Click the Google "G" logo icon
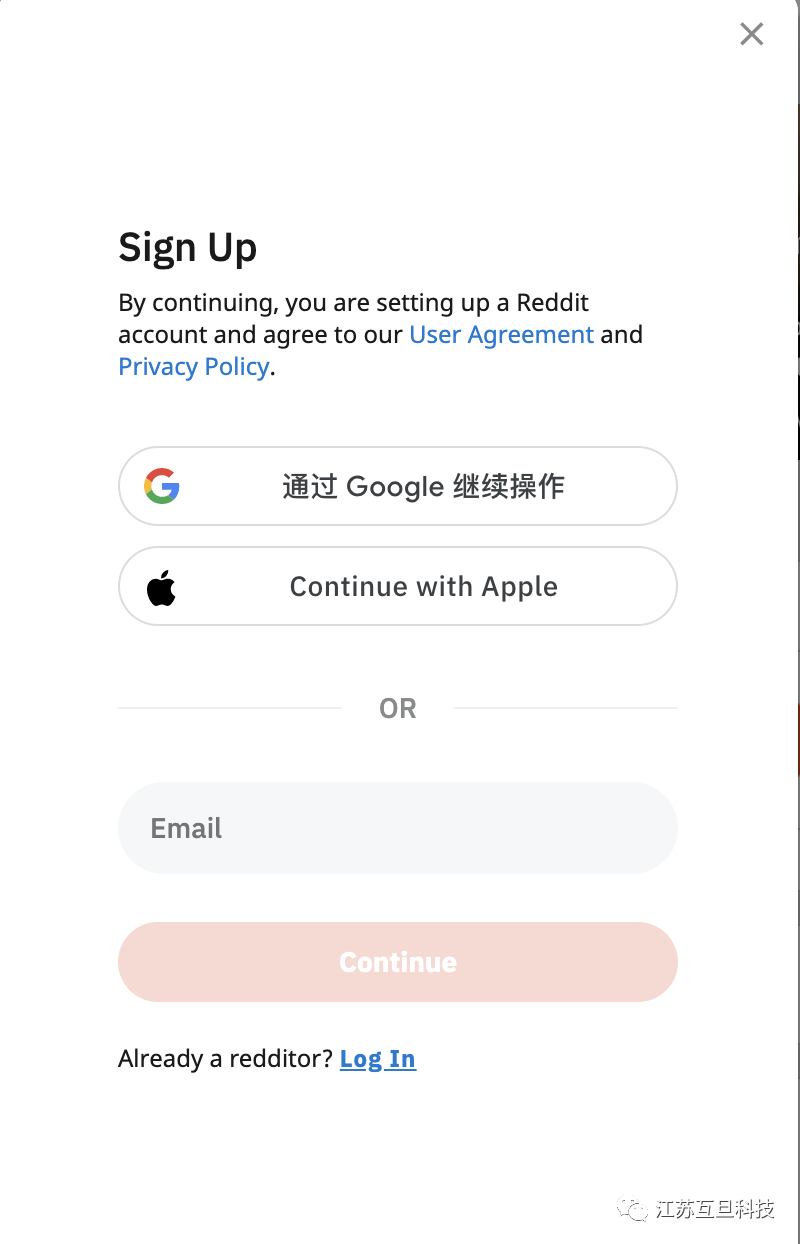The width and height of the screenshot is (800, 1244). click(x=161, y=486)
